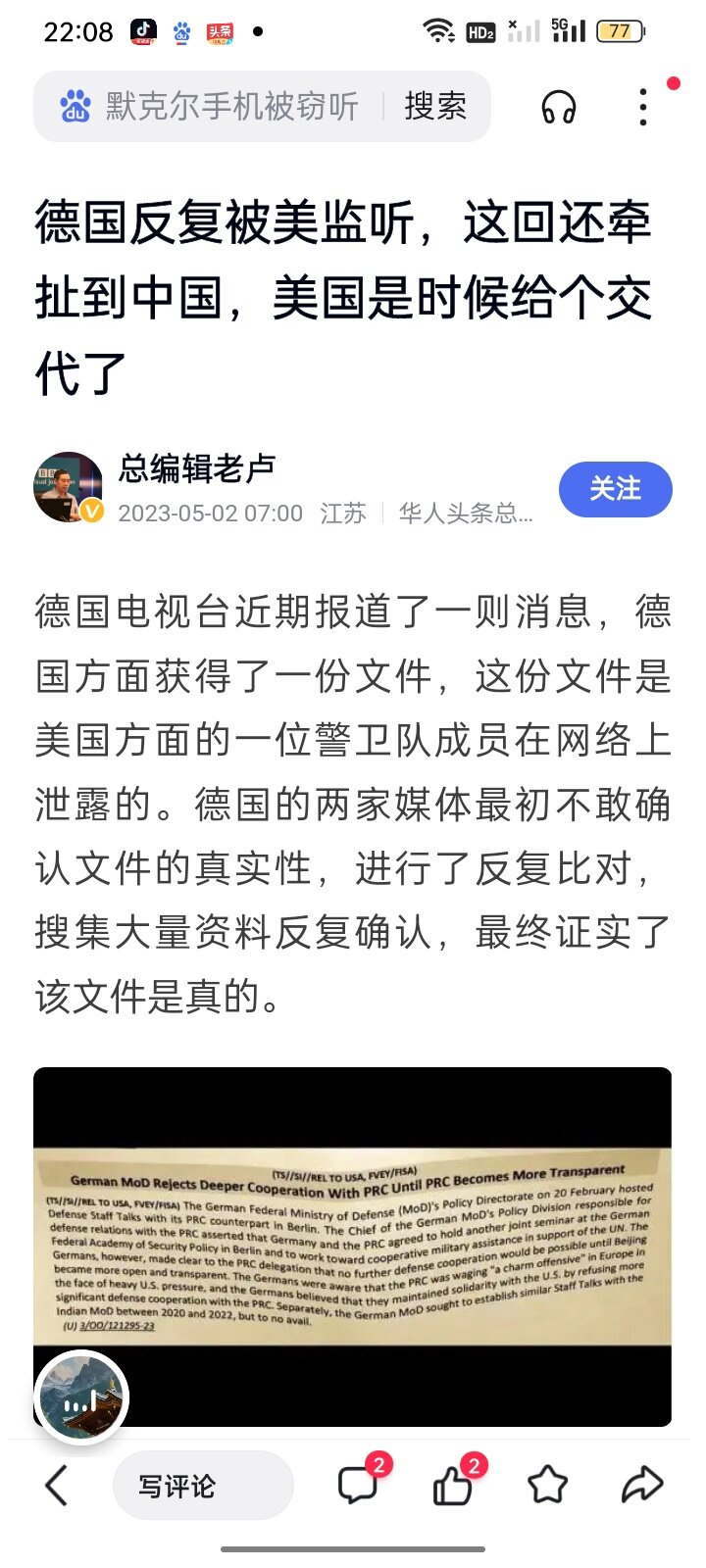This screenshot has height=1568, width=706.
Task: Open the comments section
Action: (x=358, y=1486)
